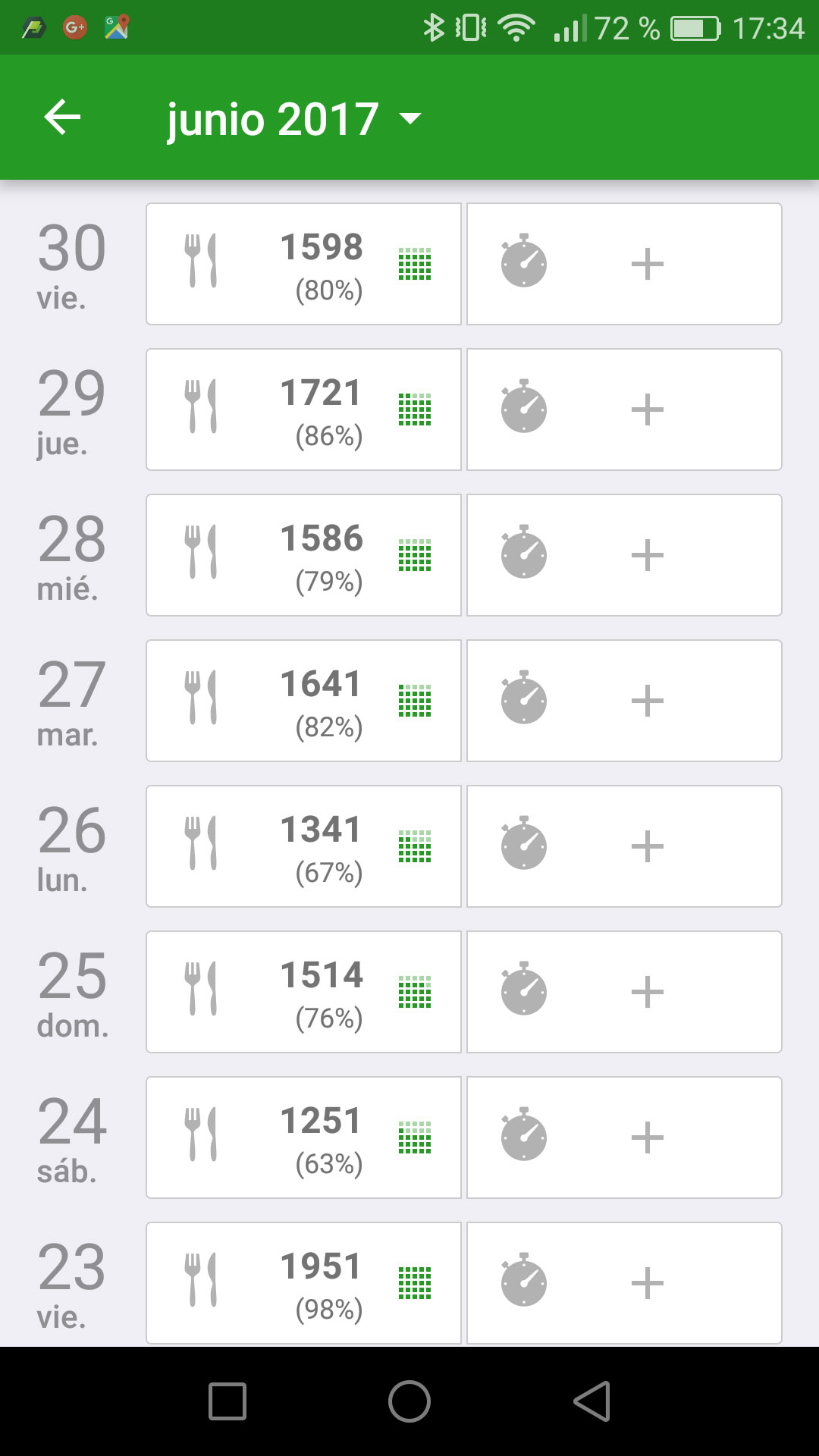Image resolution: width=819 pixels, height=1456 pixels.
Task: Open the 1251 calories entry for the 24th
Action: 303,1137
